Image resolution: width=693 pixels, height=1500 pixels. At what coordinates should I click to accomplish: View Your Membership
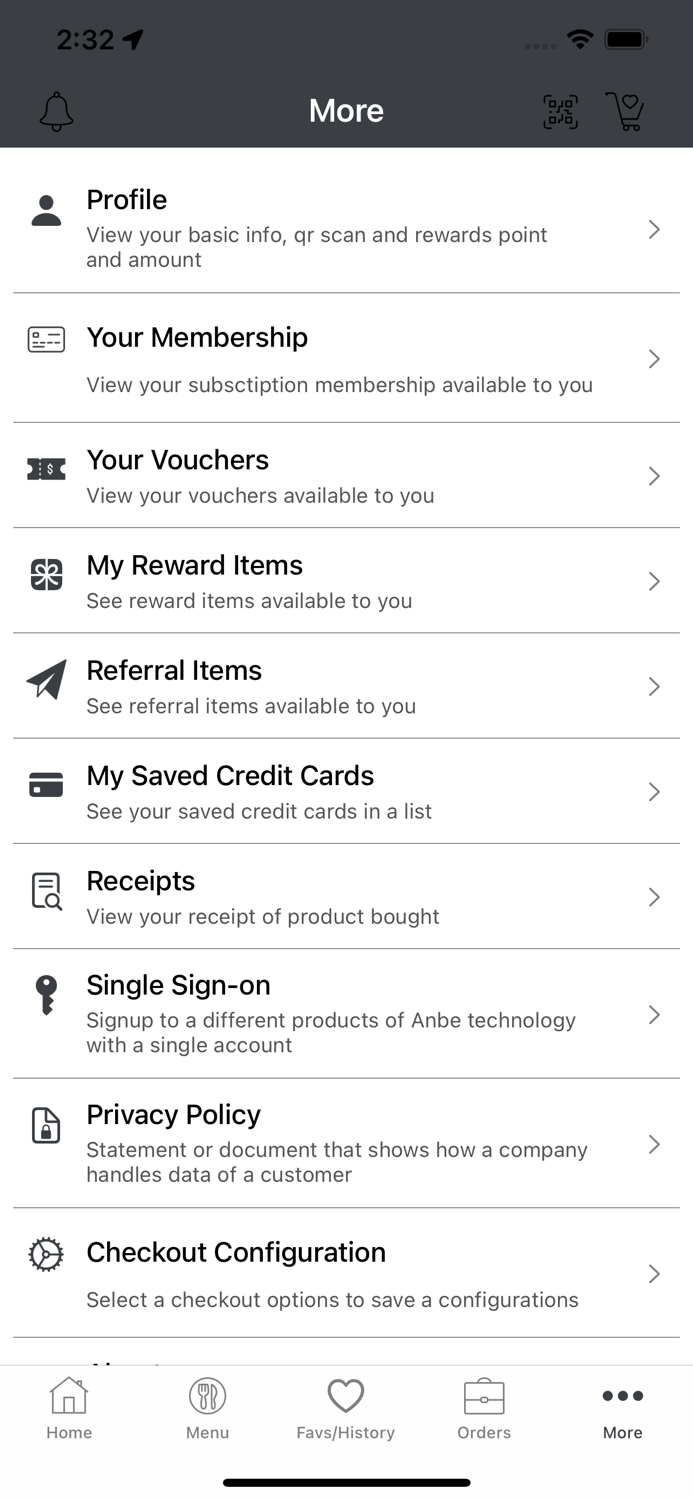coord(346,358)
